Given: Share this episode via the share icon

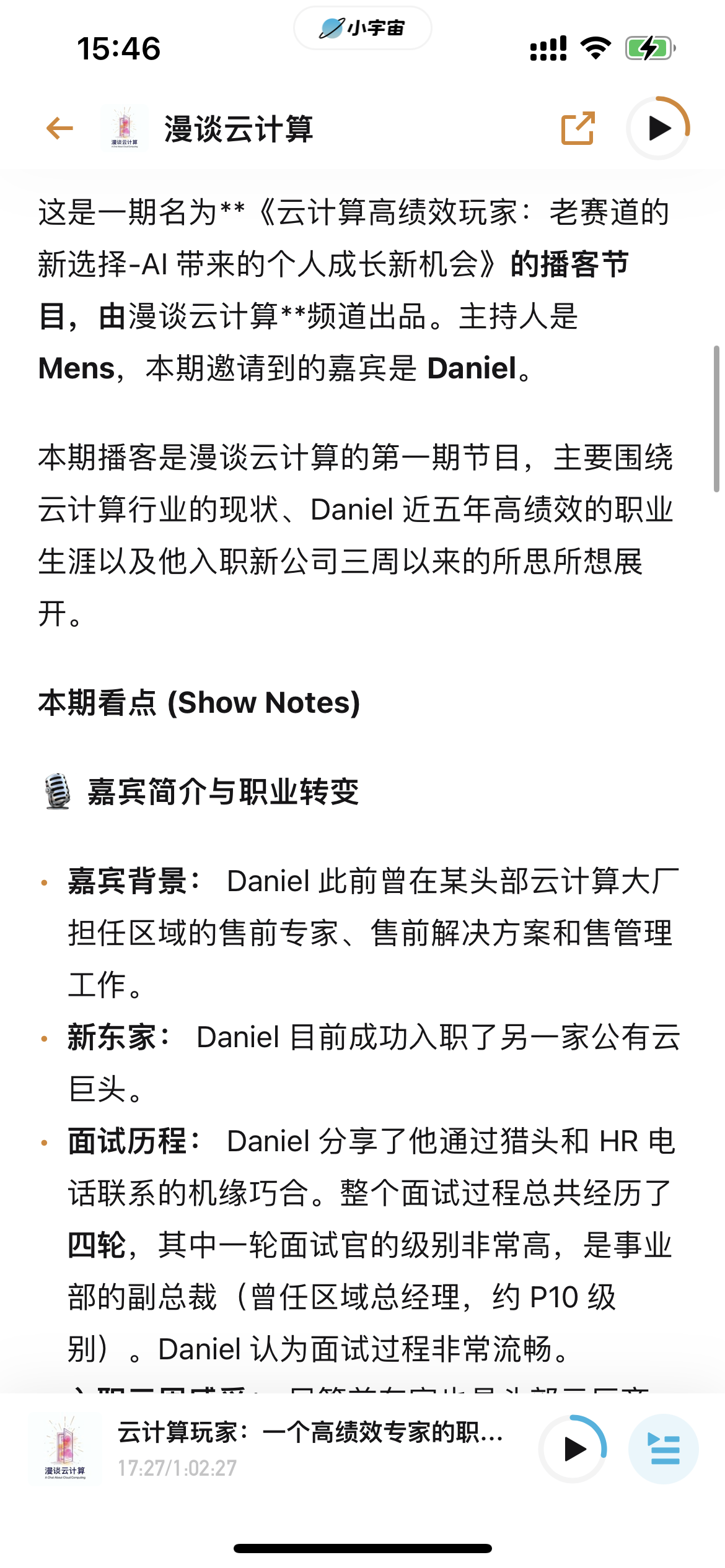Looking at the screenshot, I should click(x=578, y=129).
